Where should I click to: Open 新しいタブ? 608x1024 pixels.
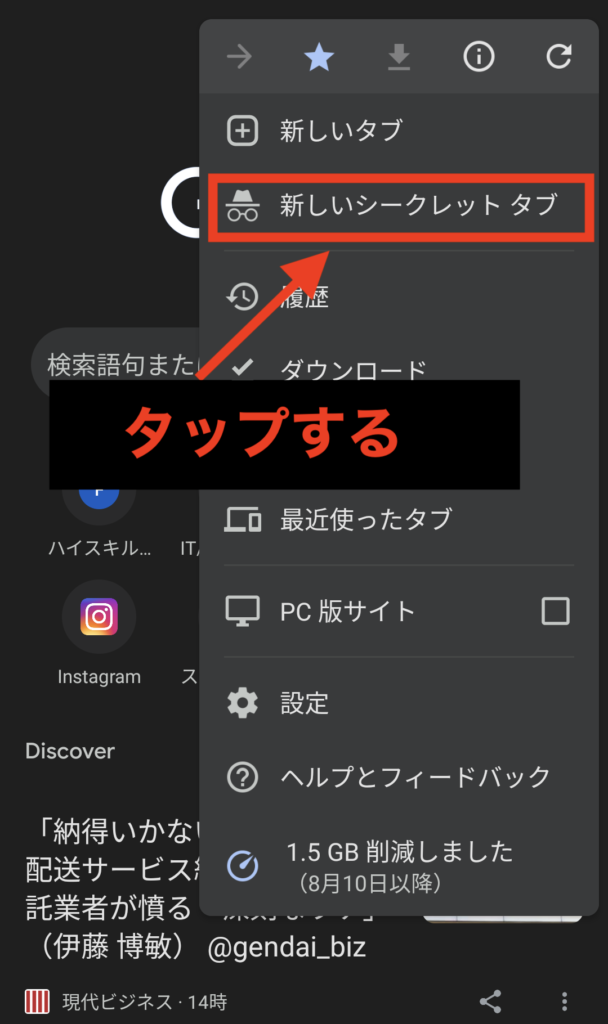coord(399,131)
